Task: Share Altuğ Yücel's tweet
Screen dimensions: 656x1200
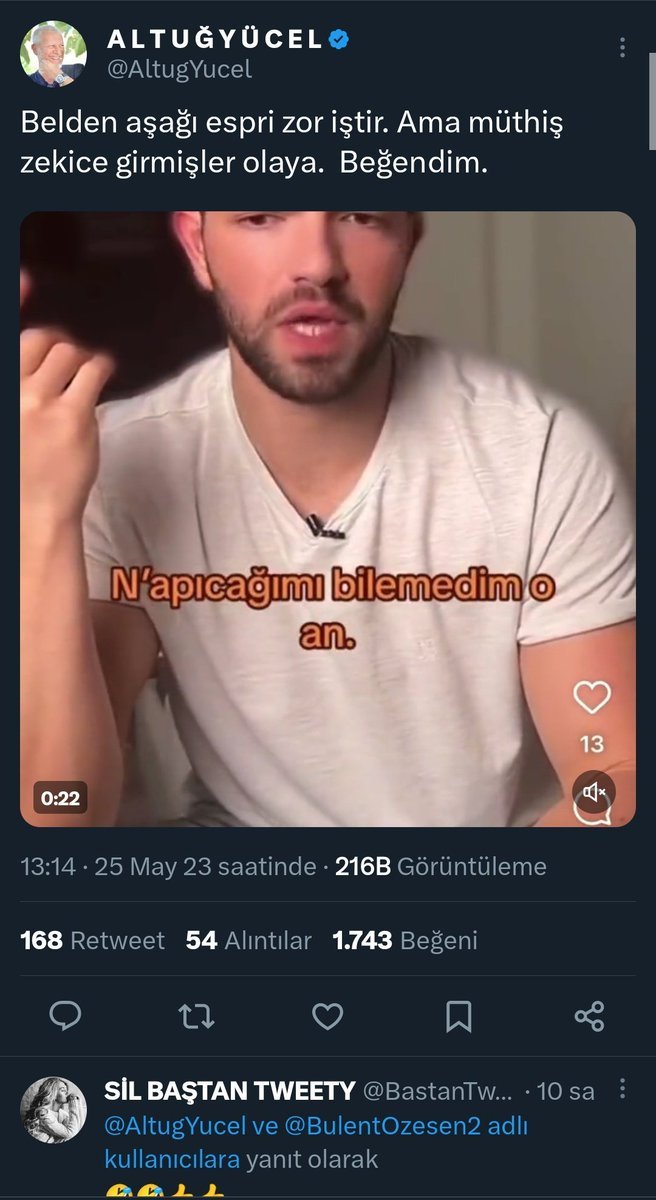Action: [590, 1017]
